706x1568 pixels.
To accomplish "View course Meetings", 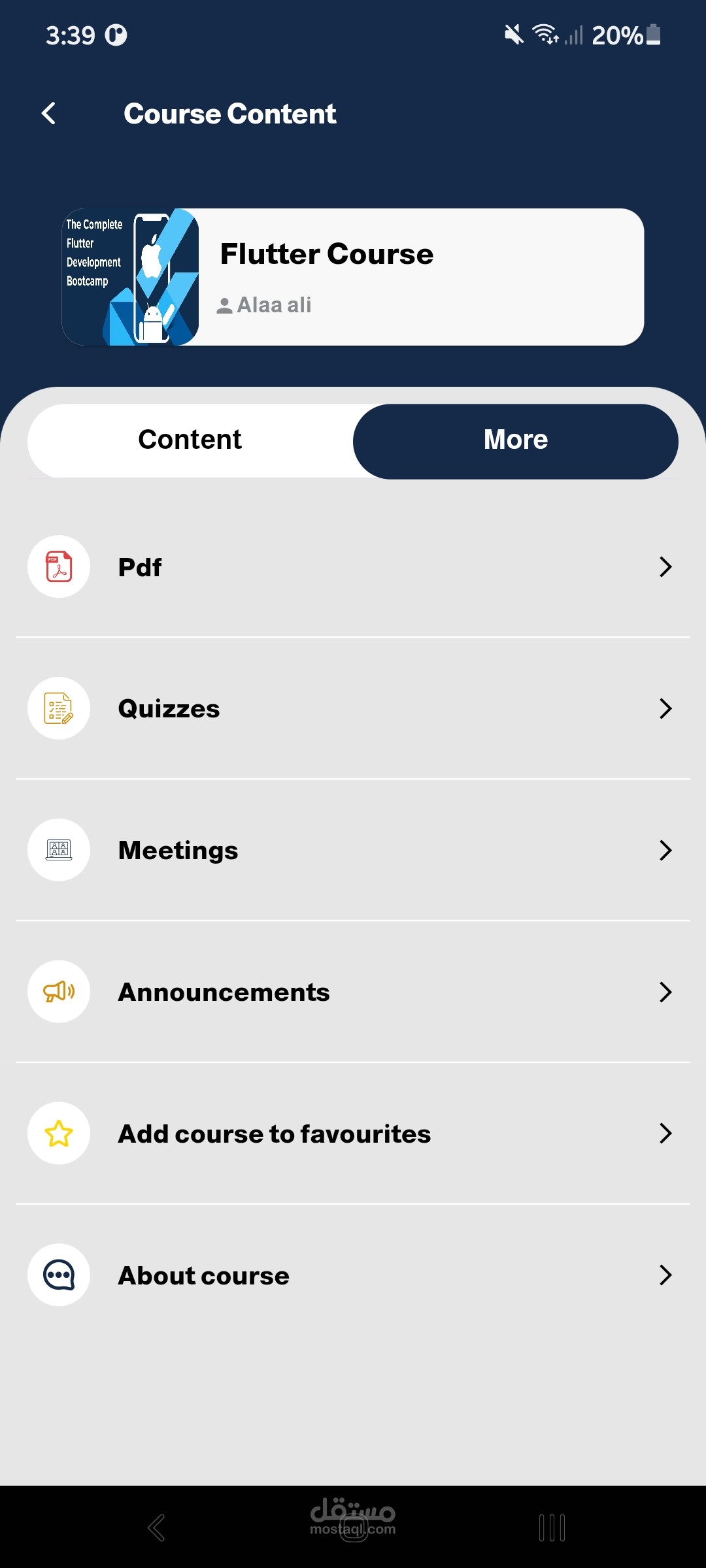I will (x=353, y=851).
